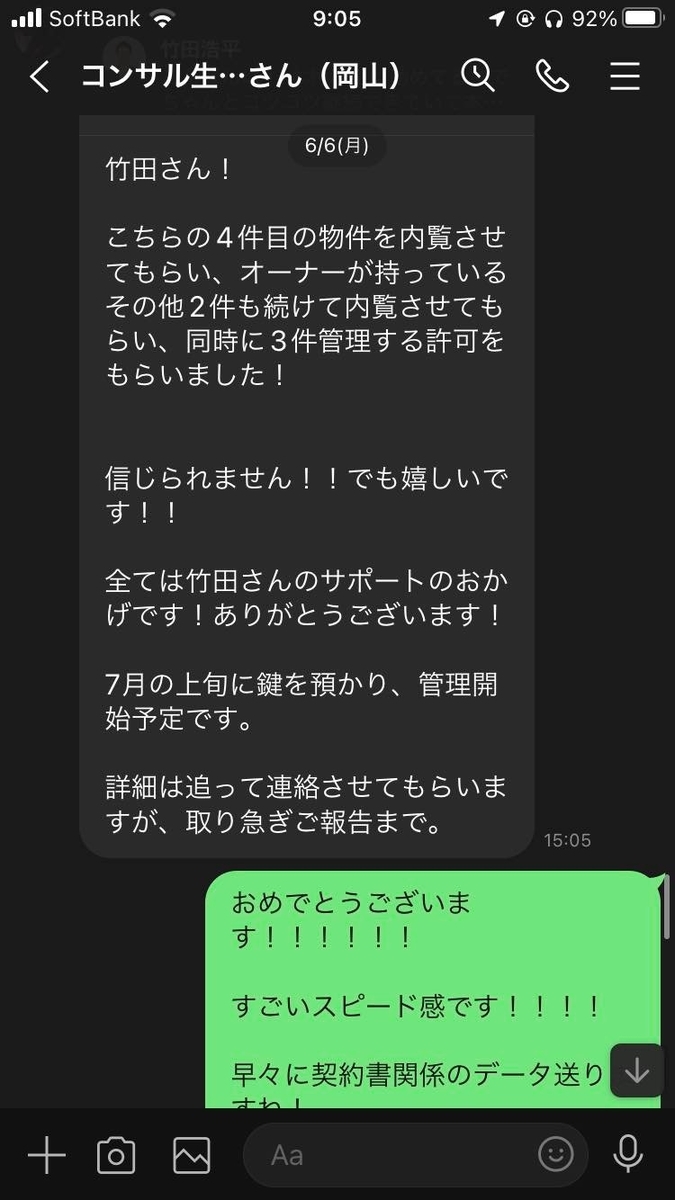
Task: Tap the microphone for a voice message
Action: [x=628, y=1154]
